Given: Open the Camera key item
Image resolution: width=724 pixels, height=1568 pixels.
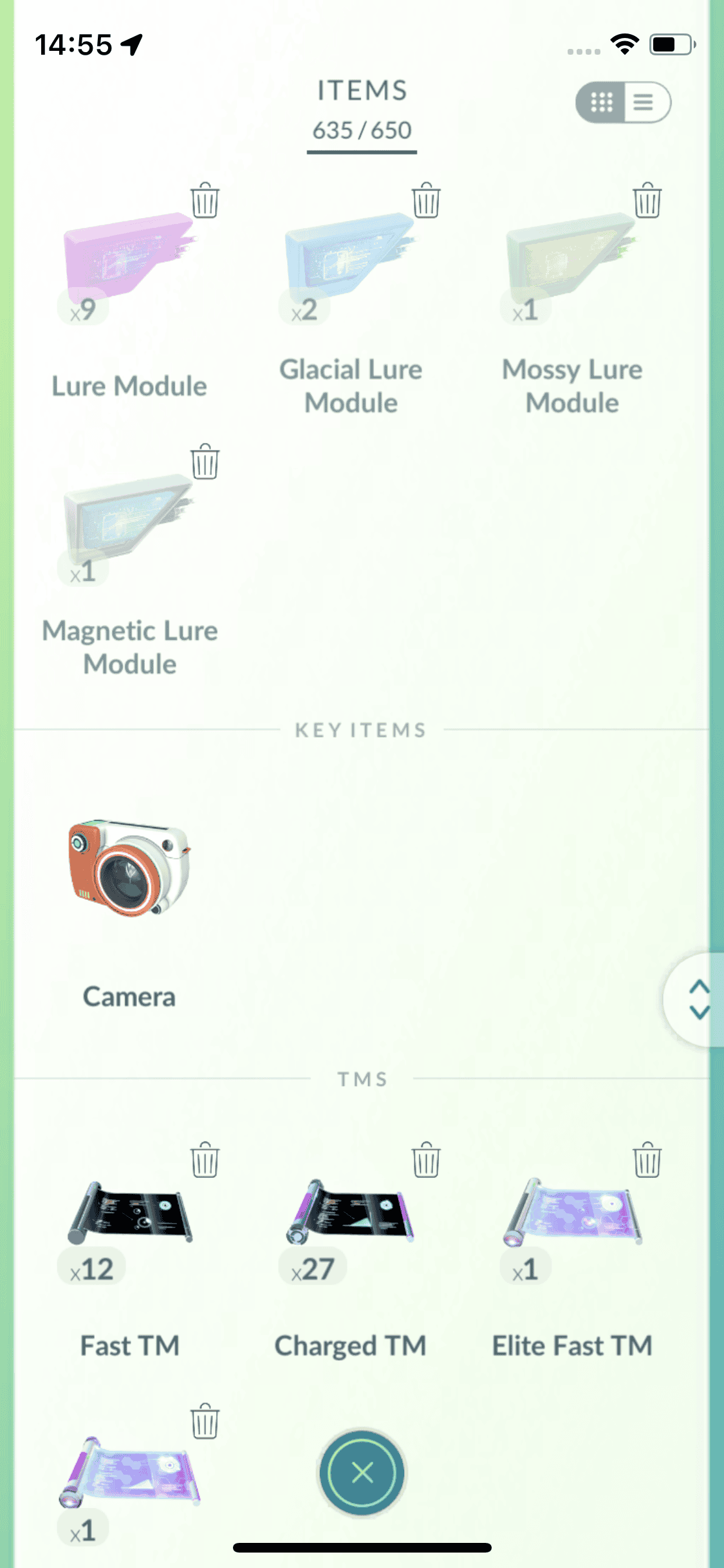Looking at the screenshot, I should [x=129, y=869].
